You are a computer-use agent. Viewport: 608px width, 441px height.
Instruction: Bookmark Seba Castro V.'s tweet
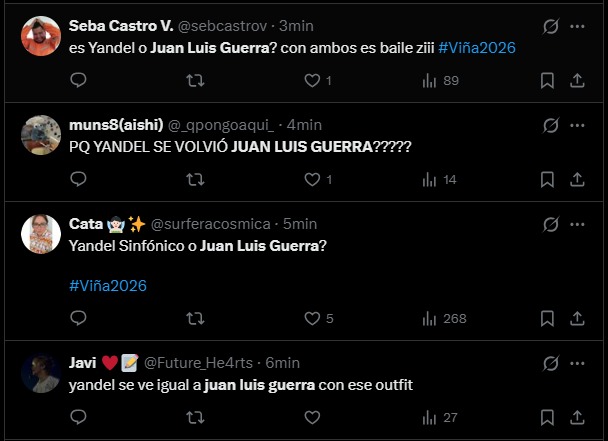click(547, 80)
